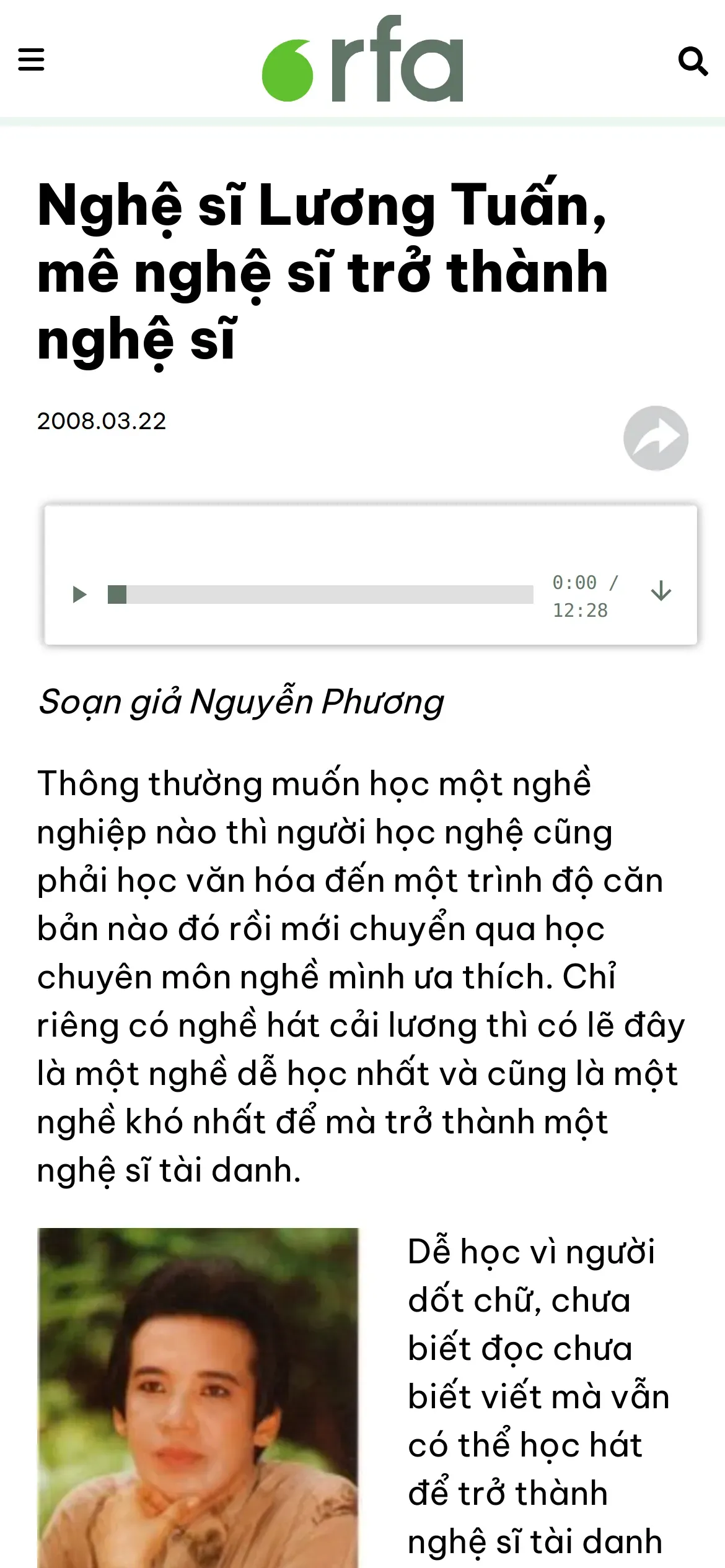Viewport: 725px width, 1568px height.
Task: Share this article
Action: (x=656, y=438)
